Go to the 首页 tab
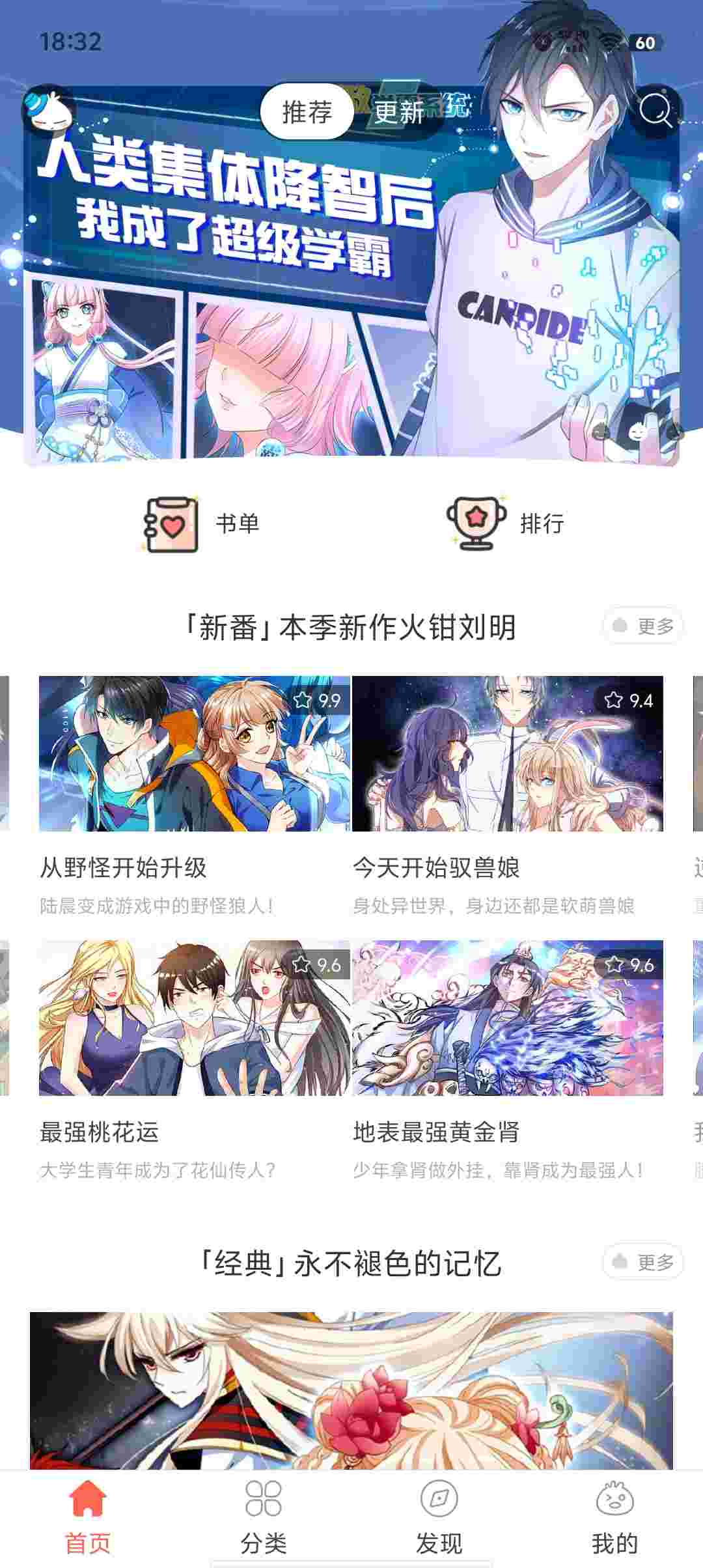The height and width of the screenshot is (1568, 703). 88,1515
